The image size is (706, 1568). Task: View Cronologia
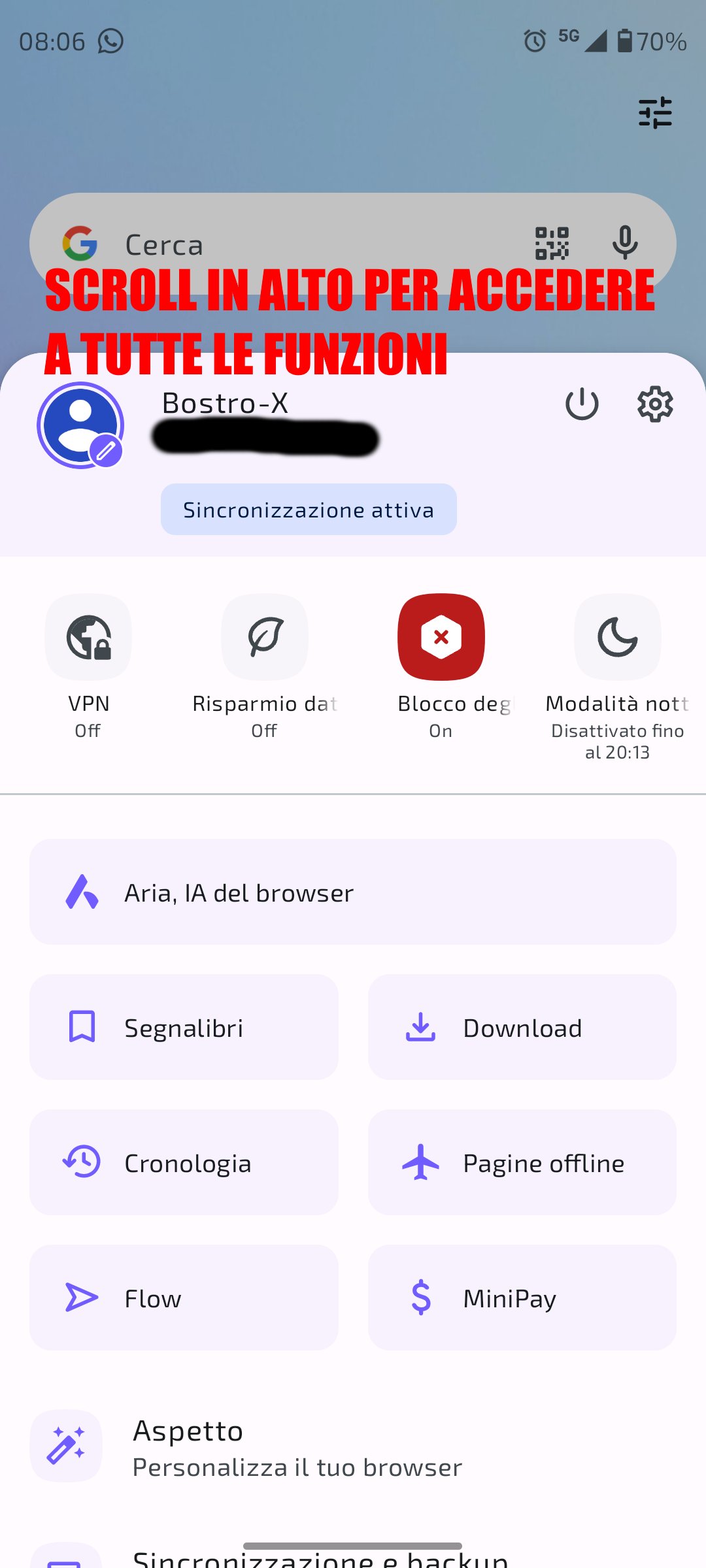pos(184,1162)
